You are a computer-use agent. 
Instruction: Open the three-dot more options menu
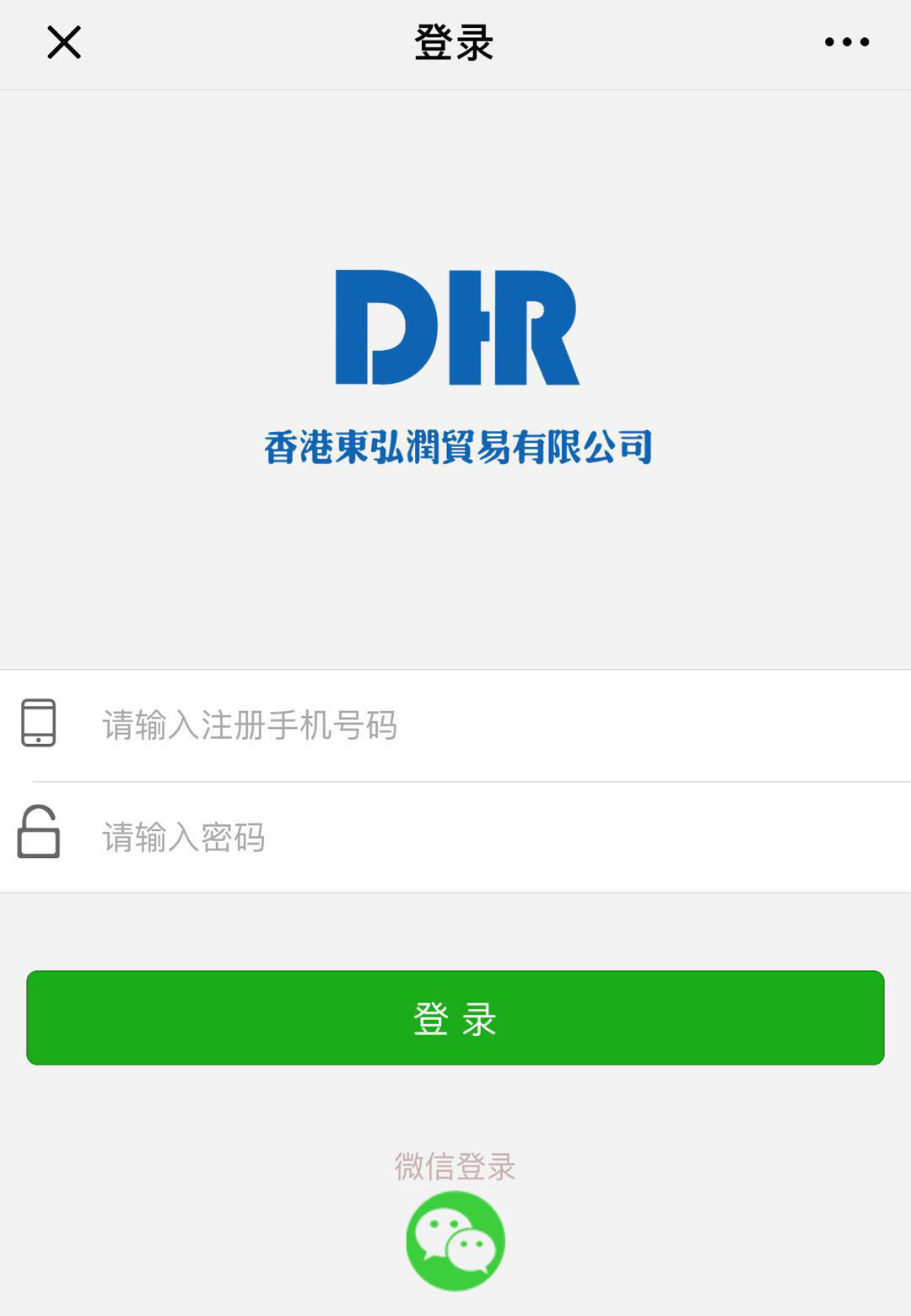coord(846,42)
